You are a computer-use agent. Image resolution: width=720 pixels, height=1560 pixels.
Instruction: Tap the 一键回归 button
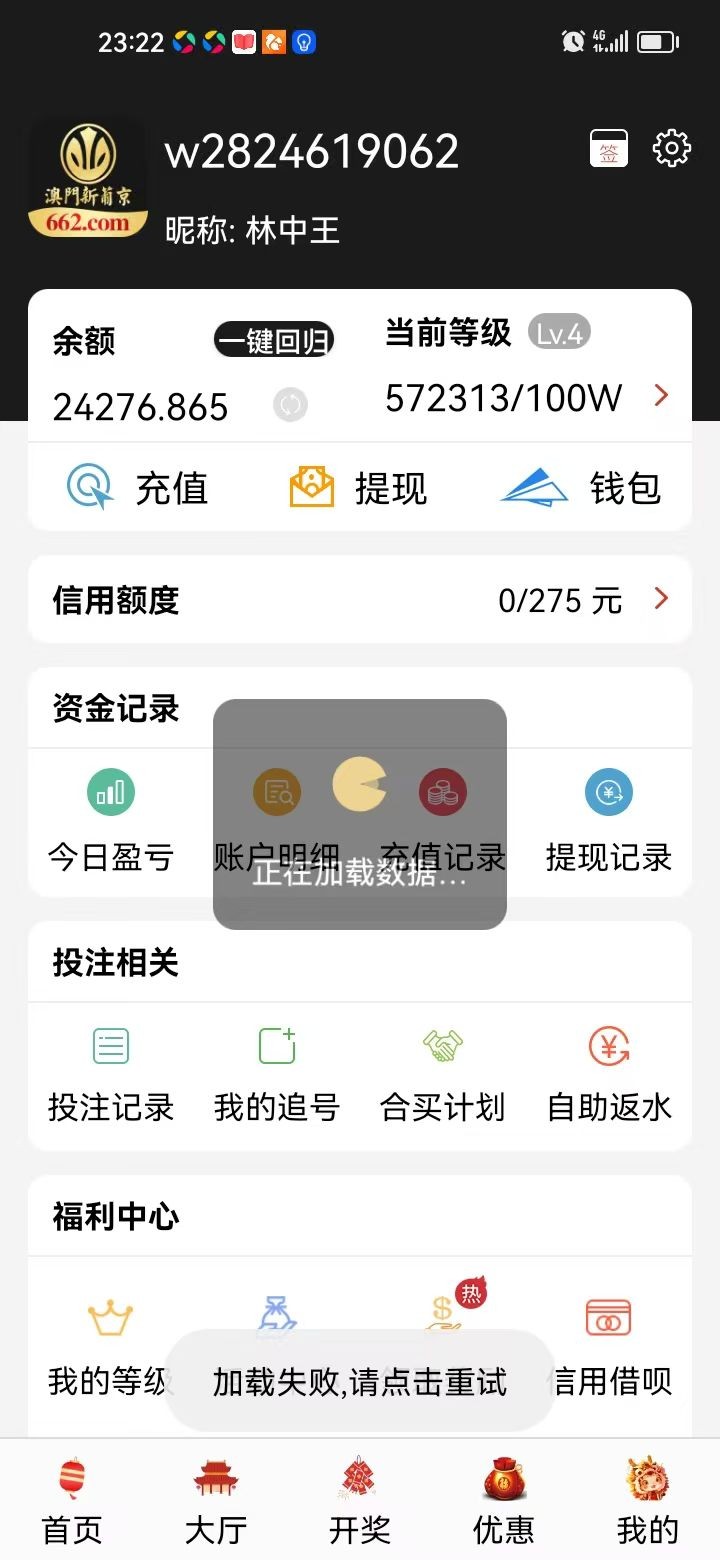[274, 341]
